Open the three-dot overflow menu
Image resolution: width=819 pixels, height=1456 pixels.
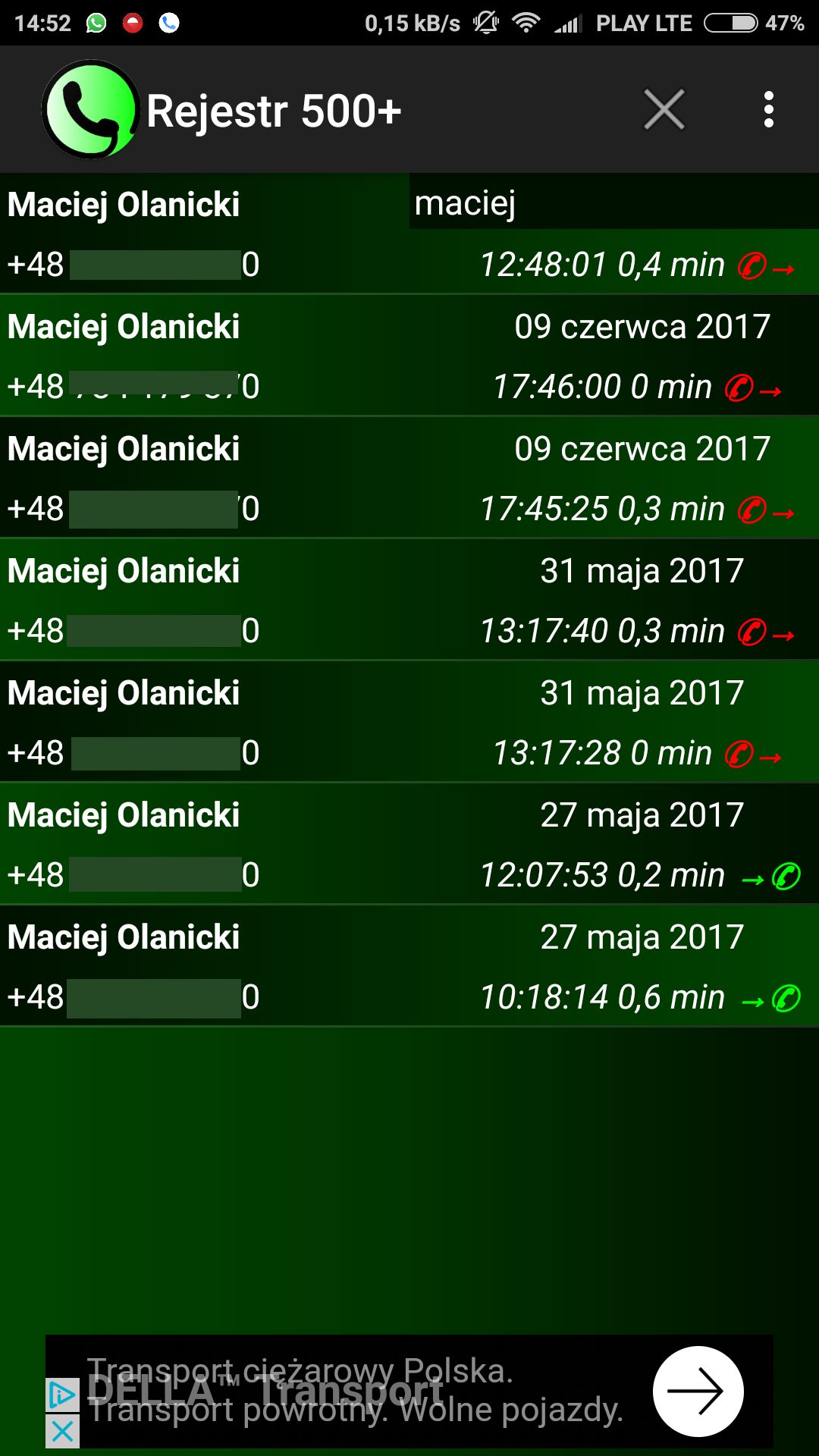[768, 110]
